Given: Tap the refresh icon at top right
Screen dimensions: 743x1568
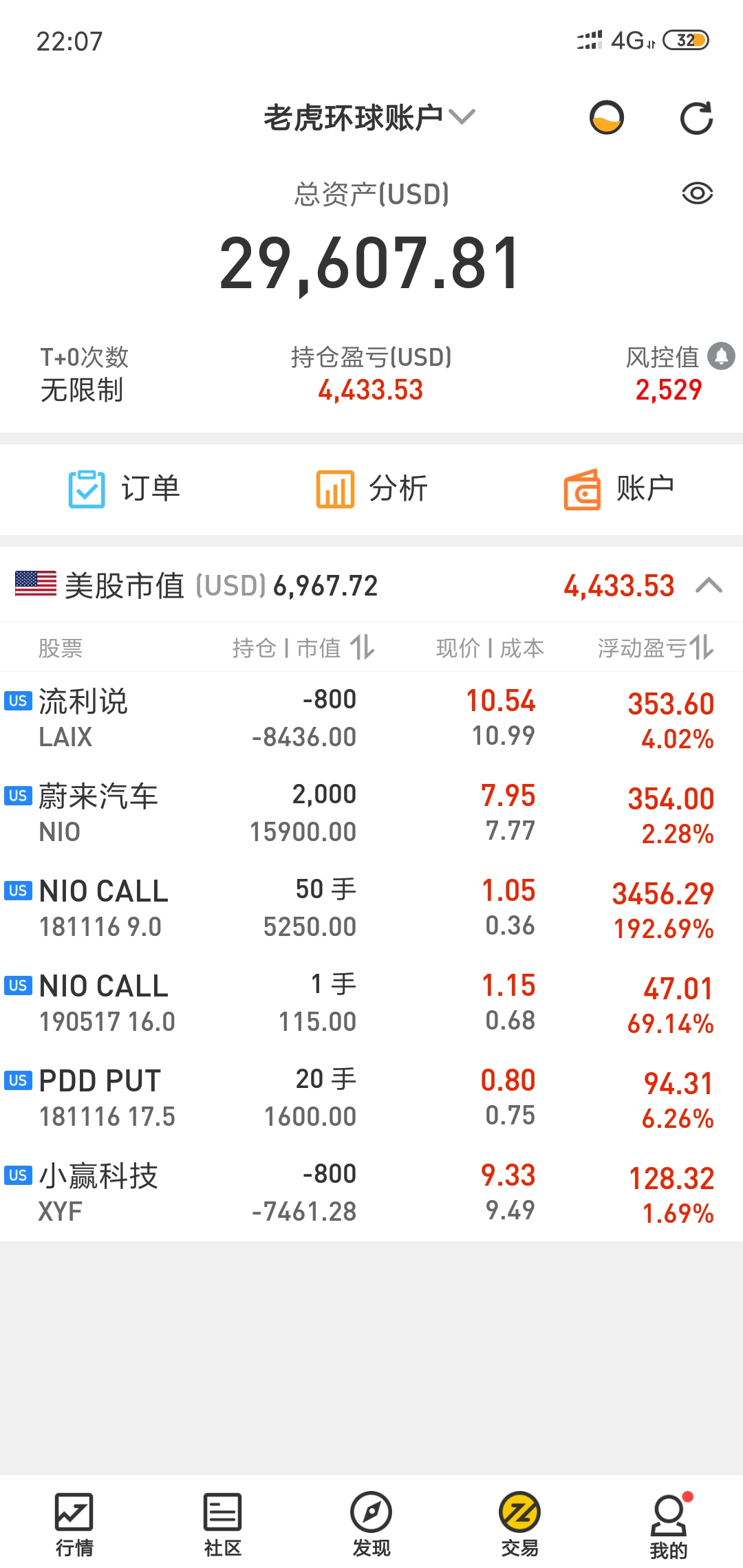Looking at the screenshot, I should pos(696,118).
